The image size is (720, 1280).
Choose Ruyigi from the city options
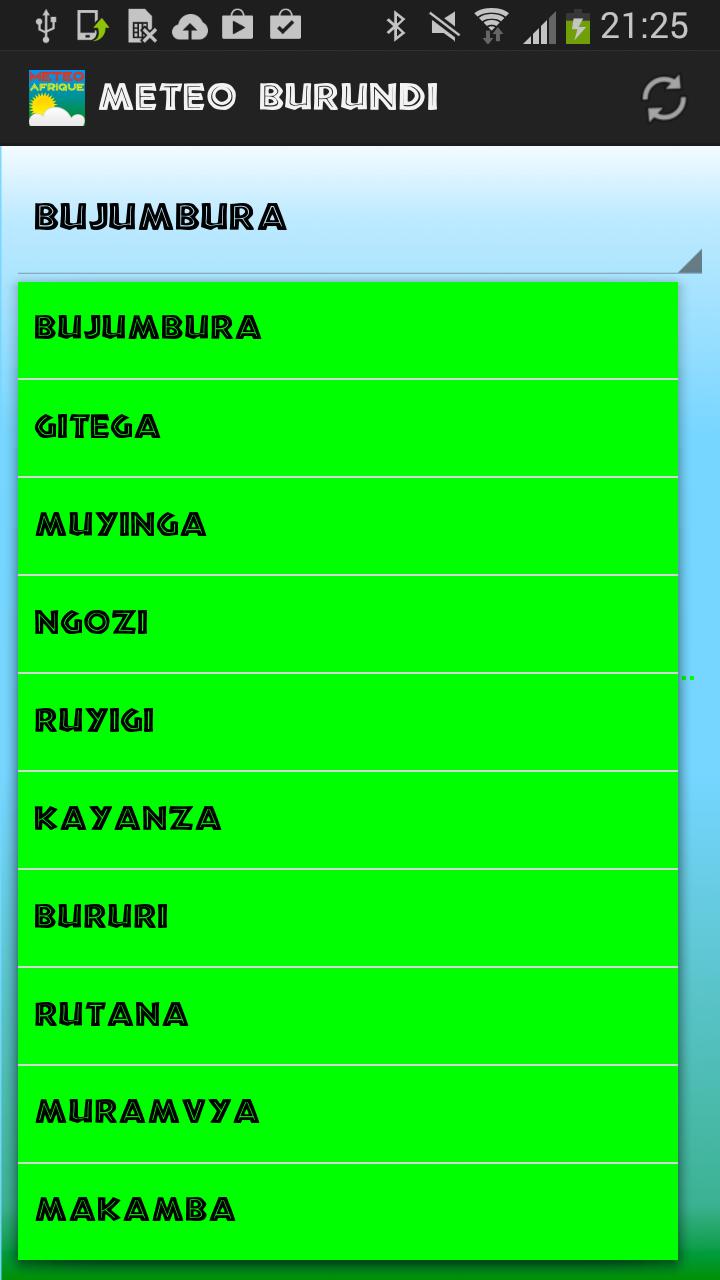coord(347,722)
